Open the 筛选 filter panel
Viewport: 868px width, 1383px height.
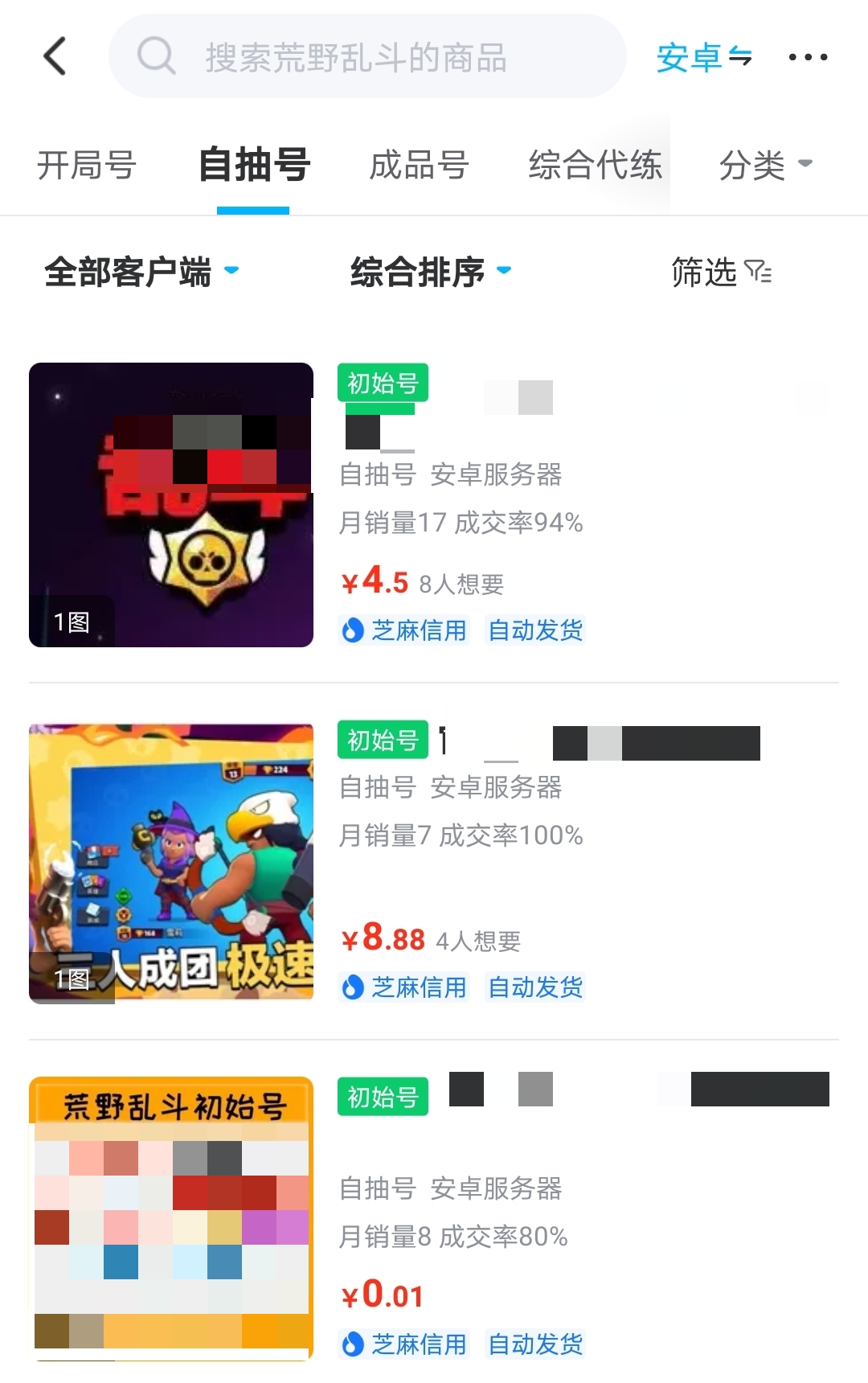coord(721,272)
